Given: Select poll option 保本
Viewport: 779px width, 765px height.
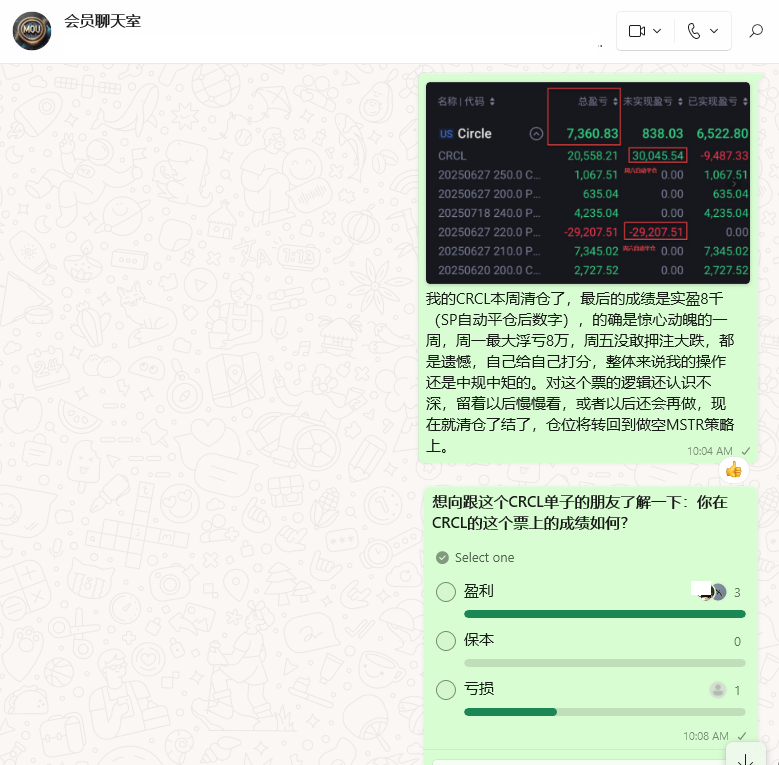Looking at the screenshot, I should (x=446, y=641).
